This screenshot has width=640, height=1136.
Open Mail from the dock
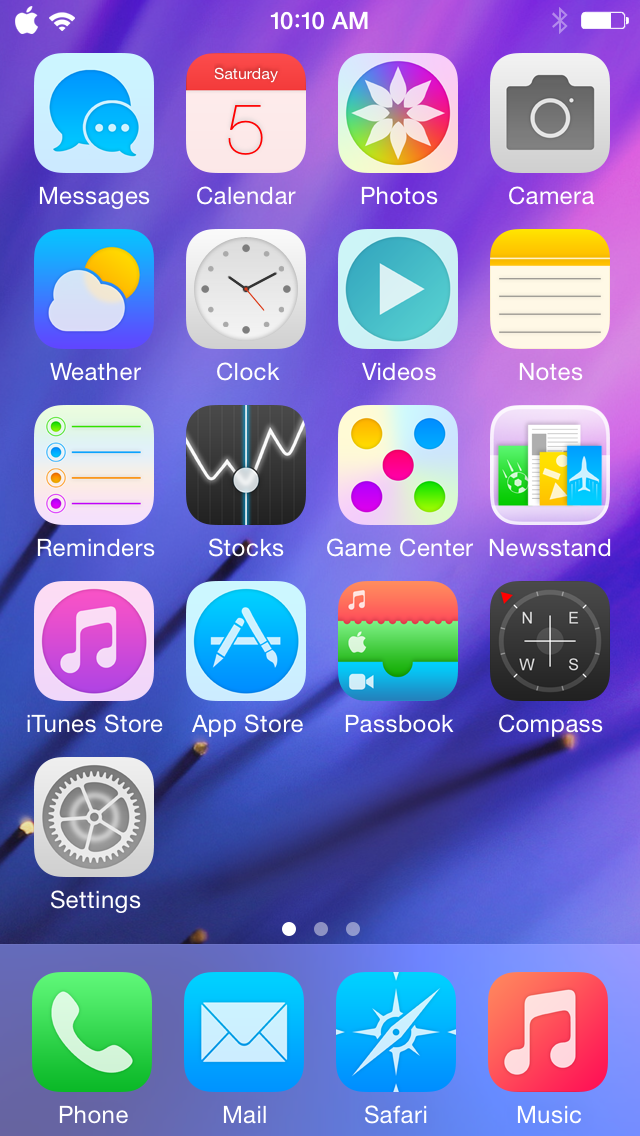(x=244, y=1032)
